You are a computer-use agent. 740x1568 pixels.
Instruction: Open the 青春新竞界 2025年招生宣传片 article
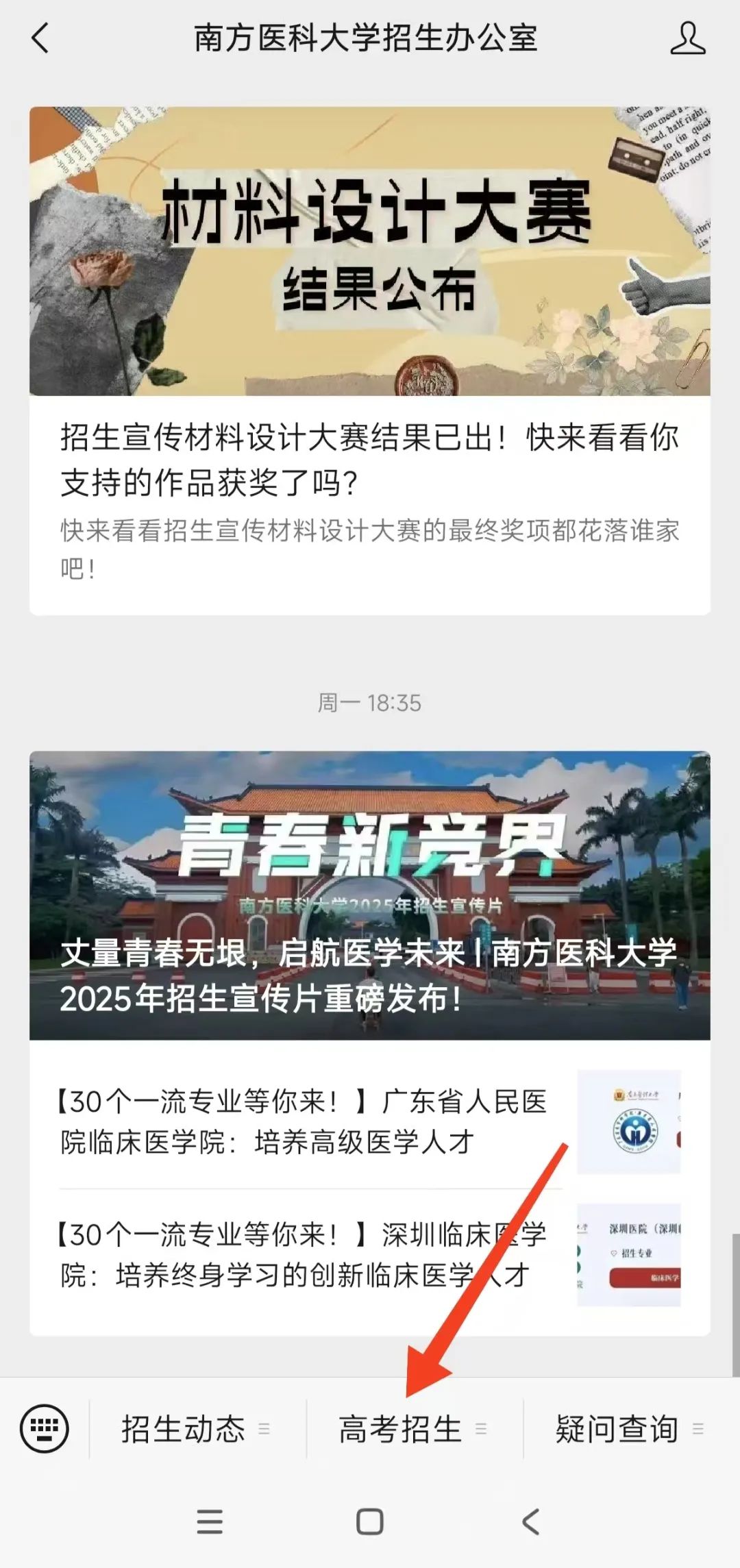coord(369,895)
